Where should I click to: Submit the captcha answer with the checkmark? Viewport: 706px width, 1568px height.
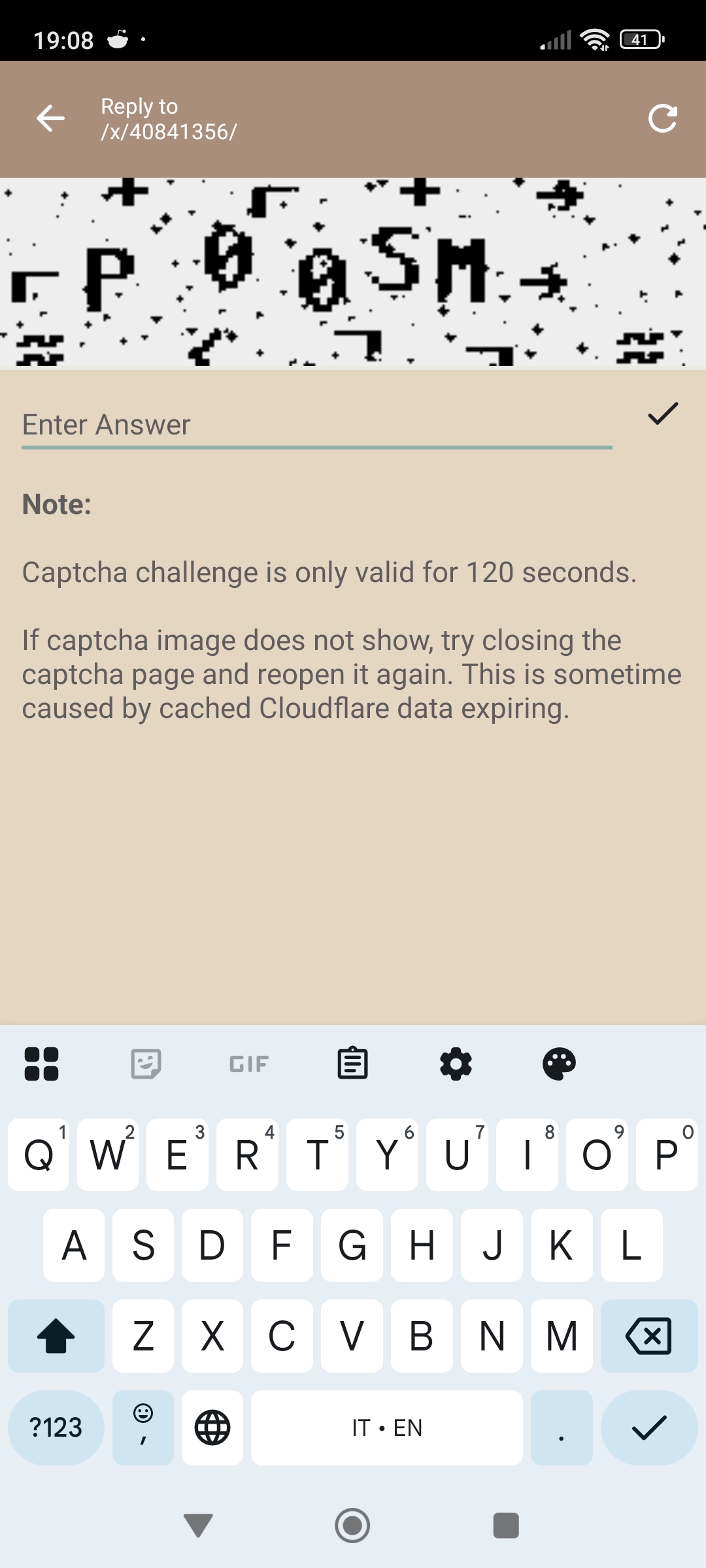pyautogui.click(x=663, y=414)
